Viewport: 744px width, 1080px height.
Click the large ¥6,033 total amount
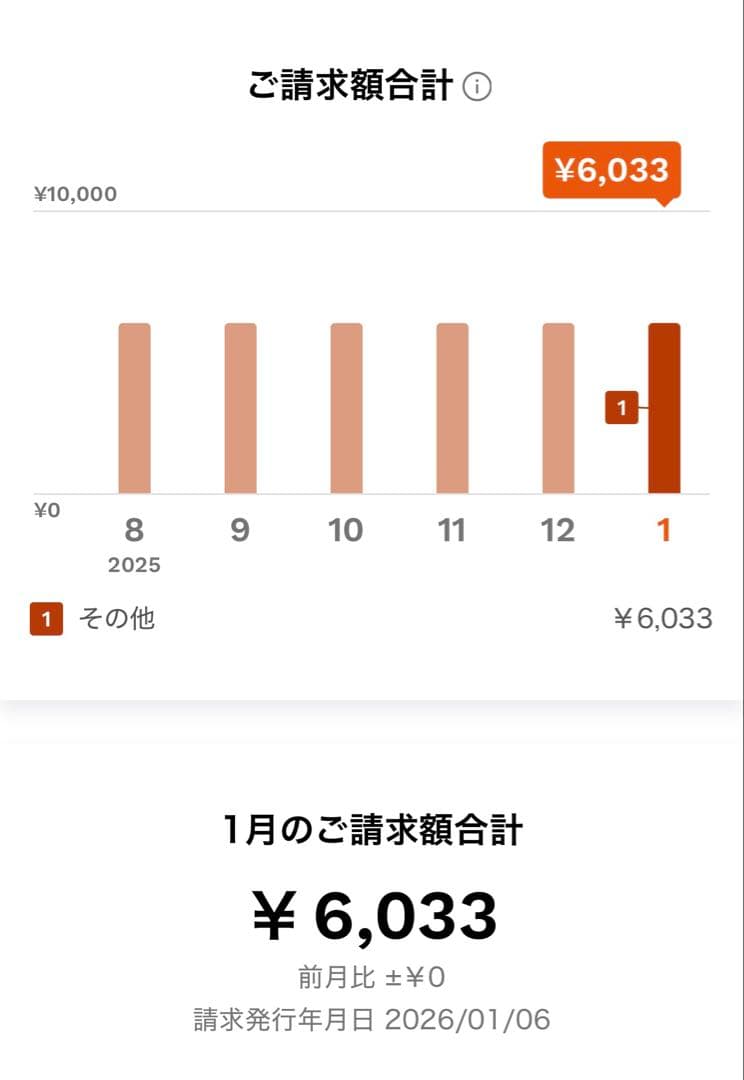372,913
